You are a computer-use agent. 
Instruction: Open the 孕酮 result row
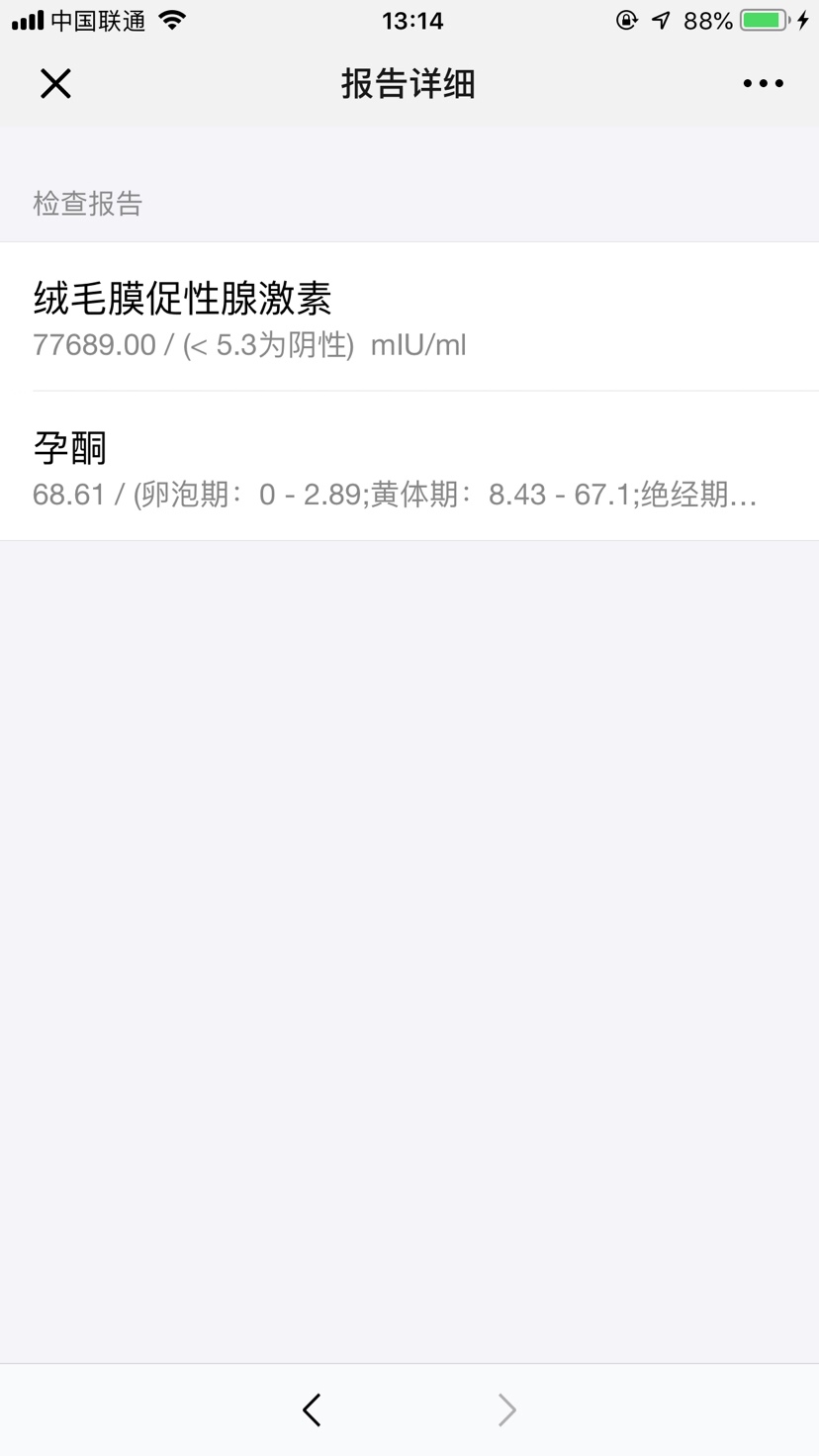(x=409, y=466)
